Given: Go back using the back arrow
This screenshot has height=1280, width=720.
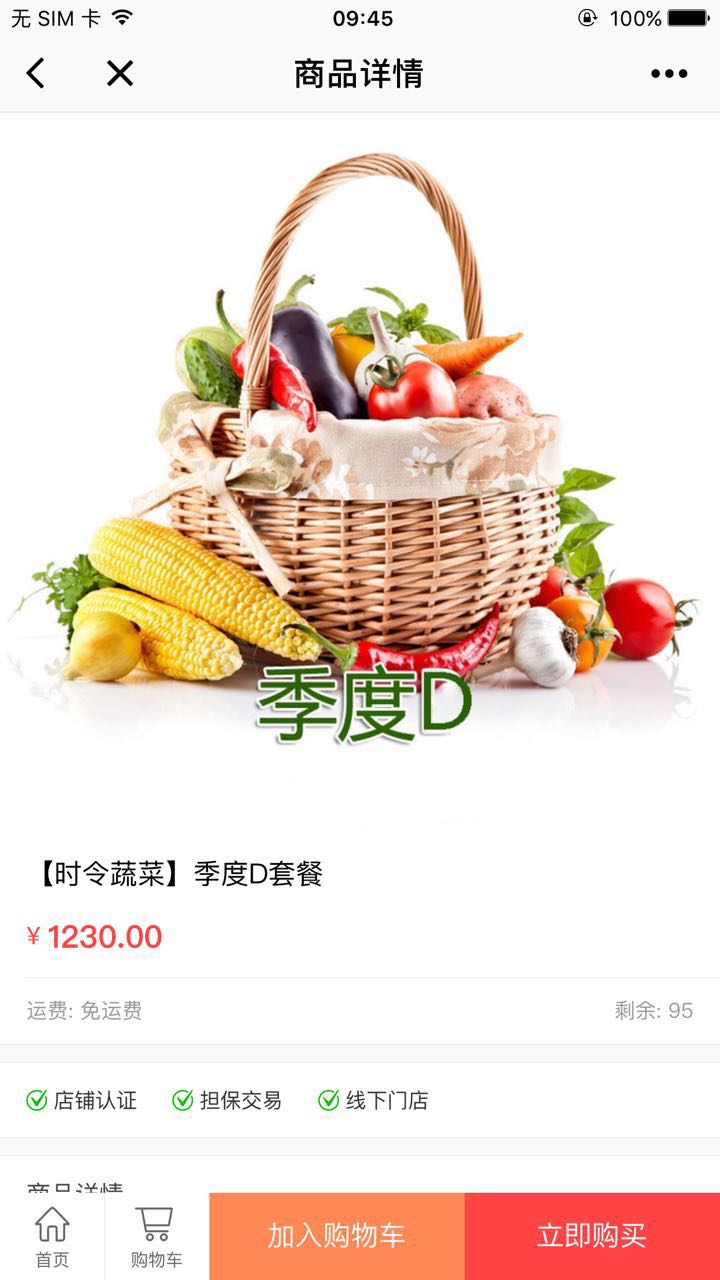Looking at the screenshot, I should click(x=36, y=73).
